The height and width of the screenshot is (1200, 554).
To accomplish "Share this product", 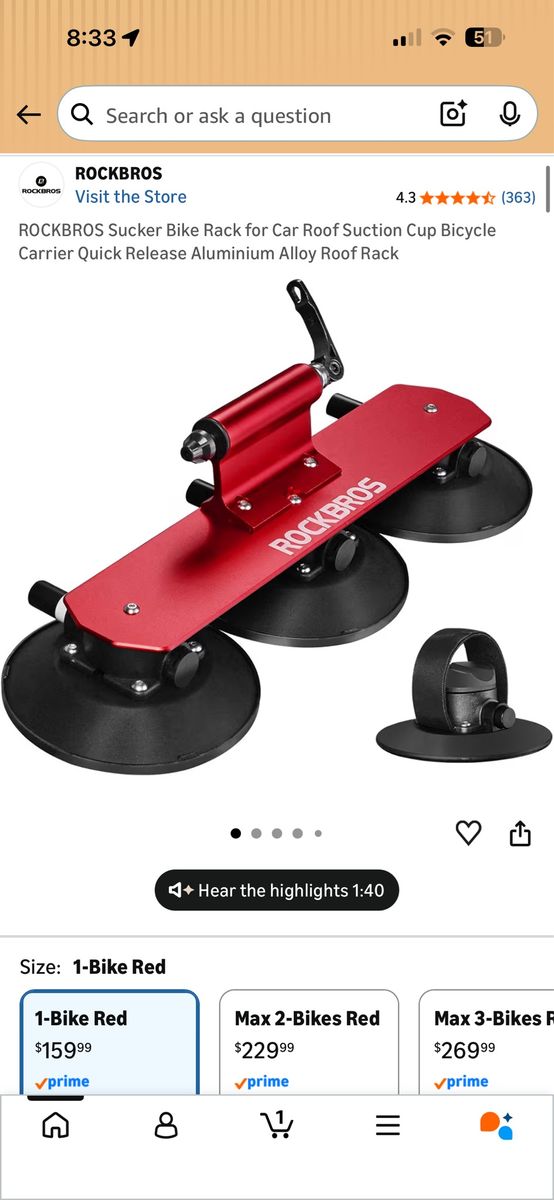I will coord(520,833).
